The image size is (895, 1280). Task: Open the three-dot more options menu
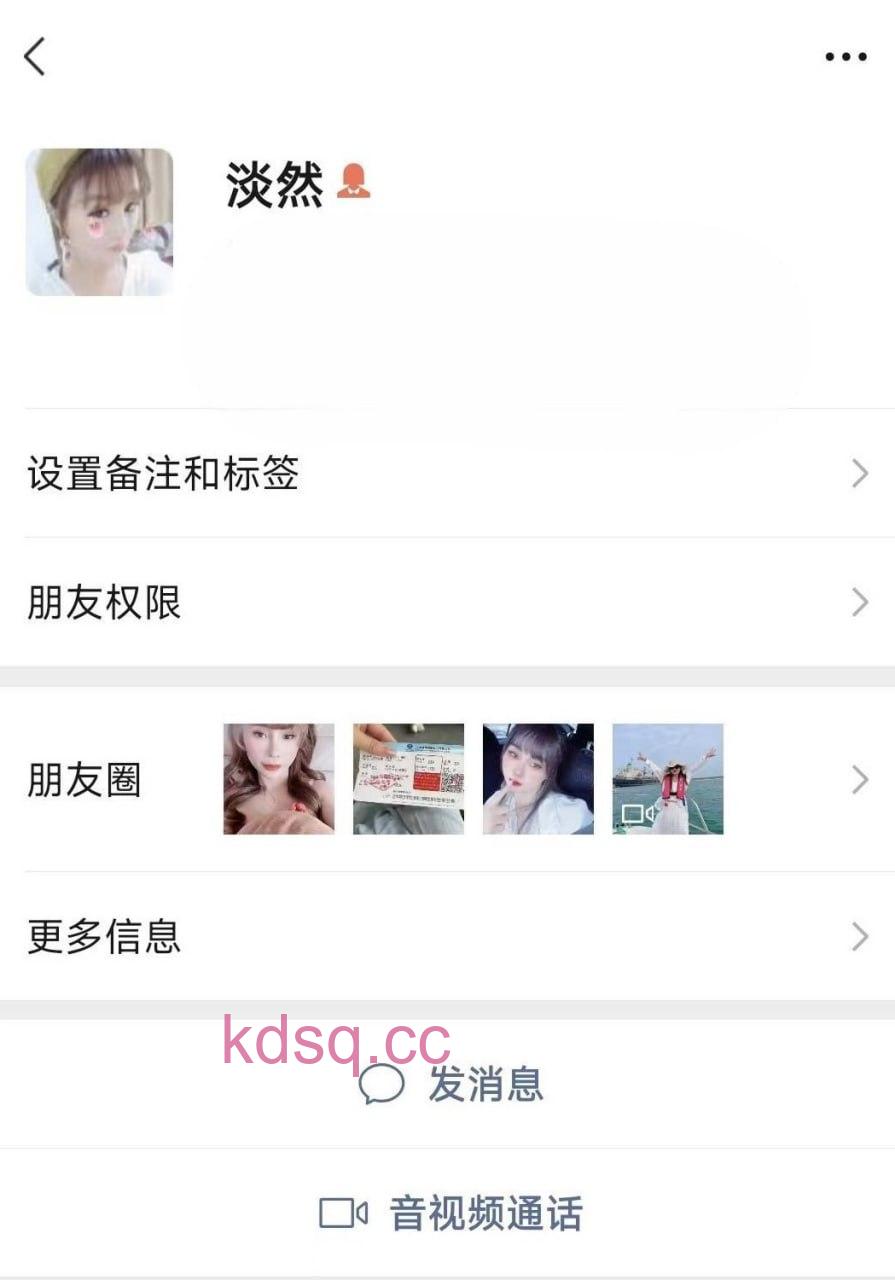click(x=845, y=57)
